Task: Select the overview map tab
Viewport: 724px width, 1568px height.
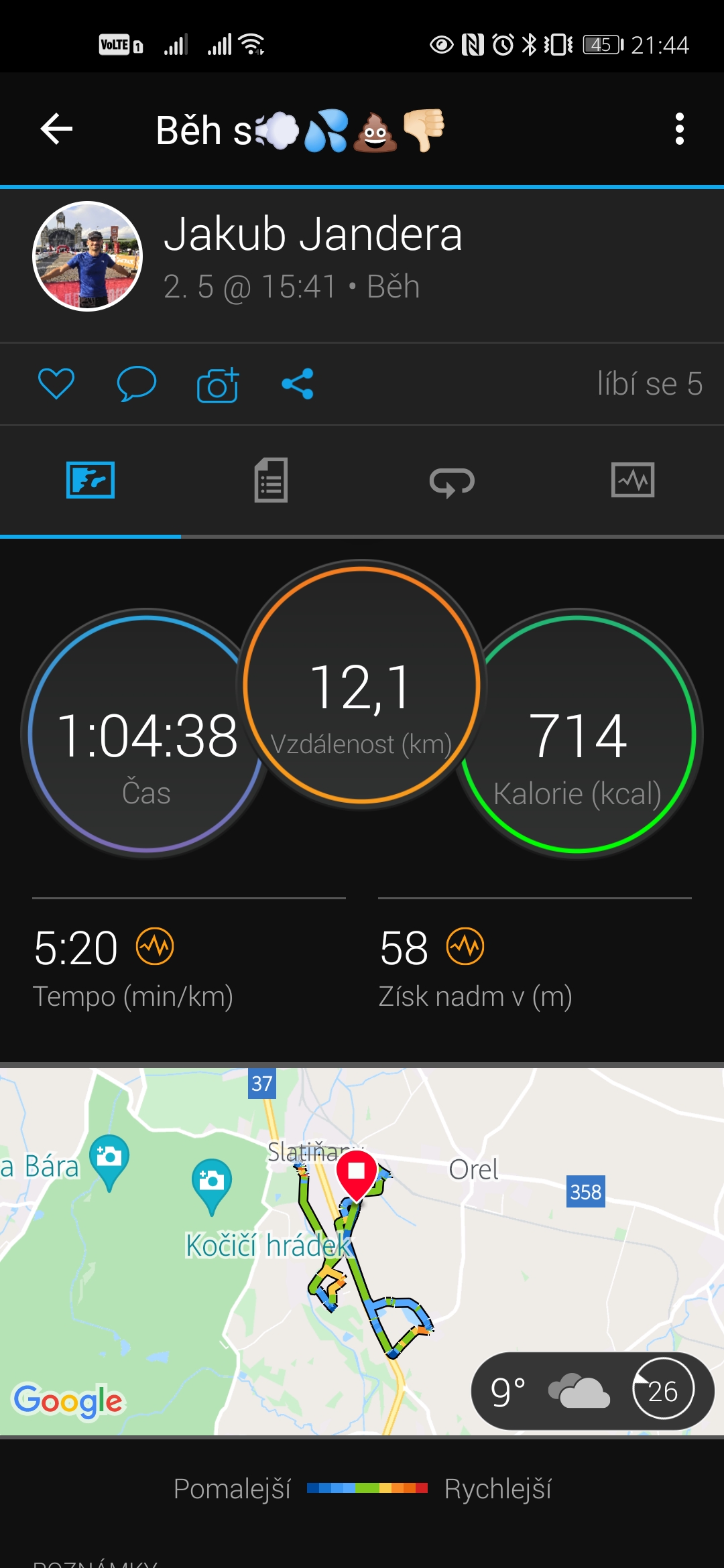Action: pos(90,480)
